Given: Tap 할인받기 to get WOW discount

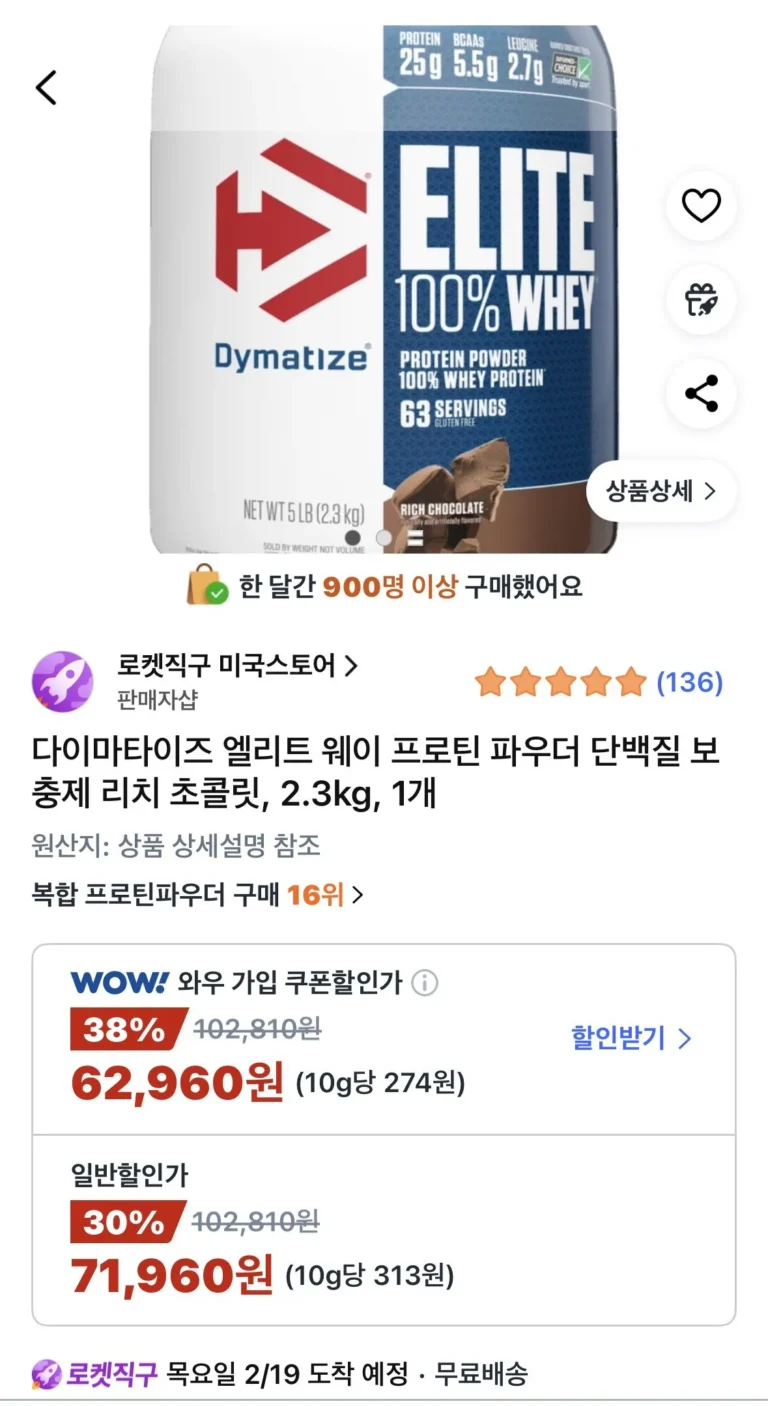Looking at the screenshot, I should click(630, 1038).
